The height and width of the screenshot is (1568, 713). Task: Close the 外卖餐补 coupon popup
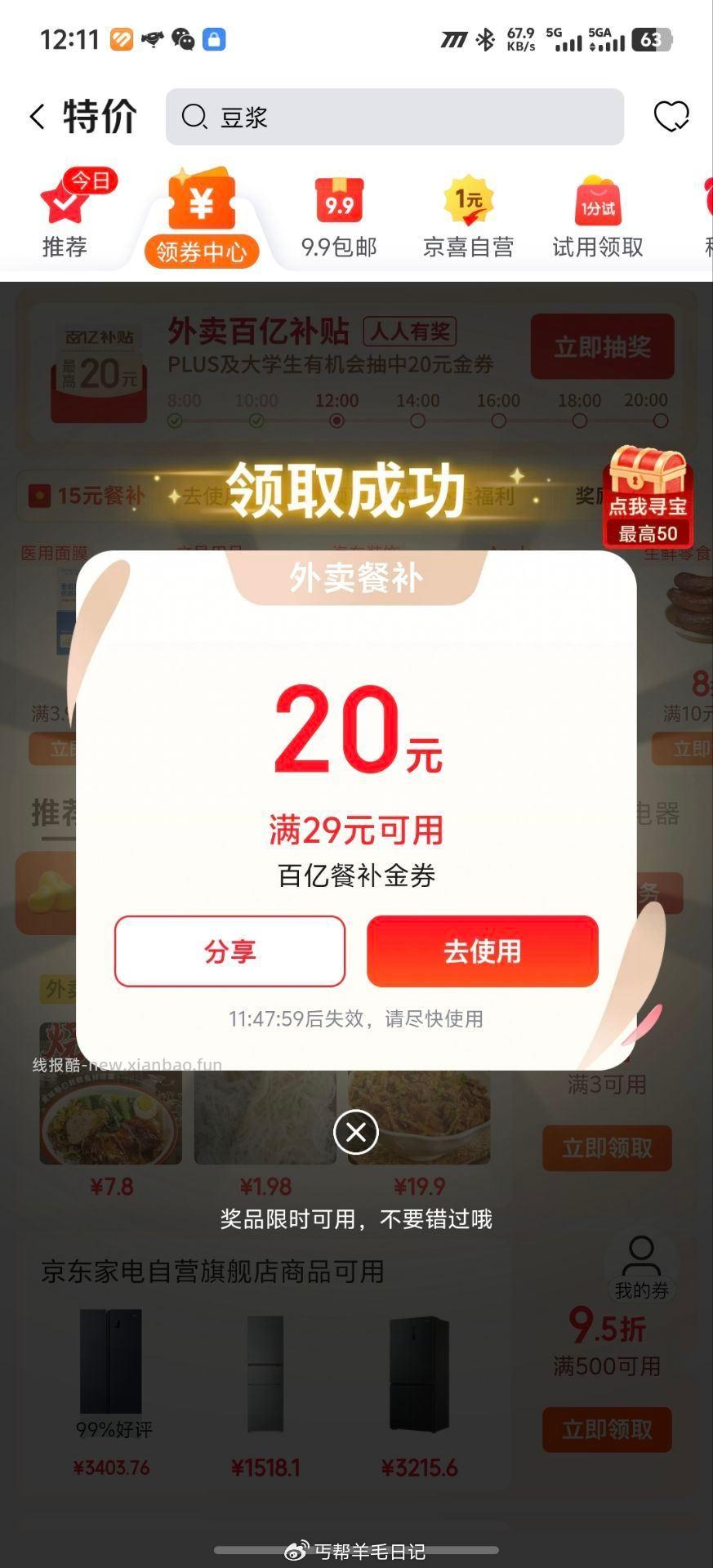click(x=355, y=1133)
